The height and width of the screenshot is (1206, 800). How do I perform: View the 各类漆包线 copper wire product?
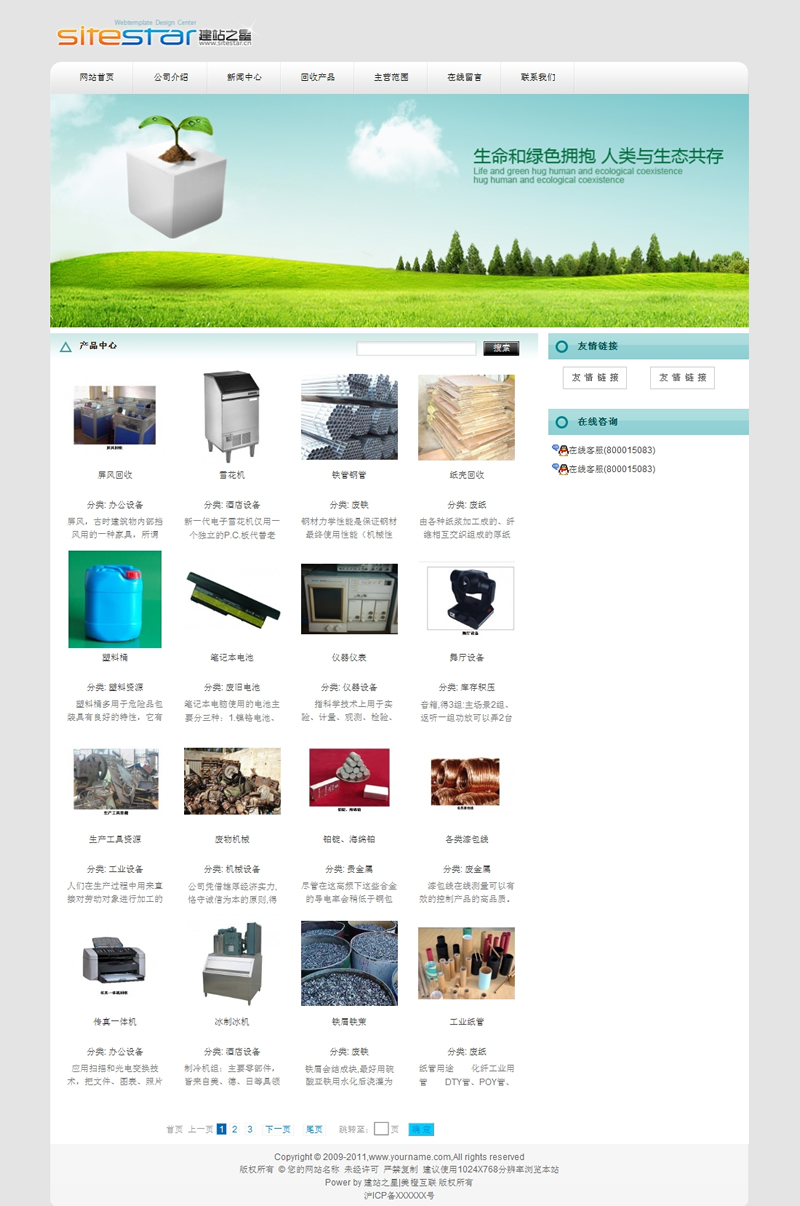coord(467,781)
